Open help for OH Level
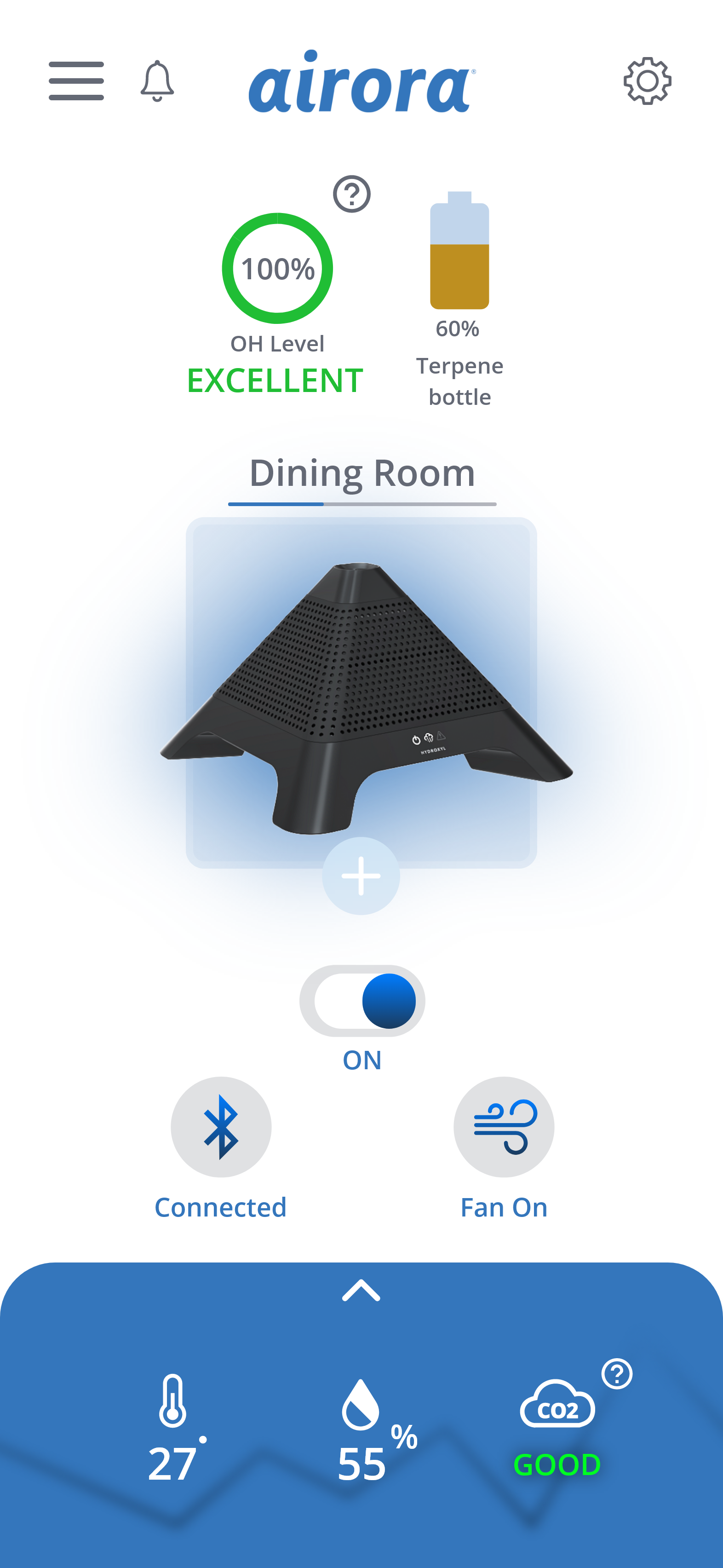723x1568 pixels. point(352,194)
